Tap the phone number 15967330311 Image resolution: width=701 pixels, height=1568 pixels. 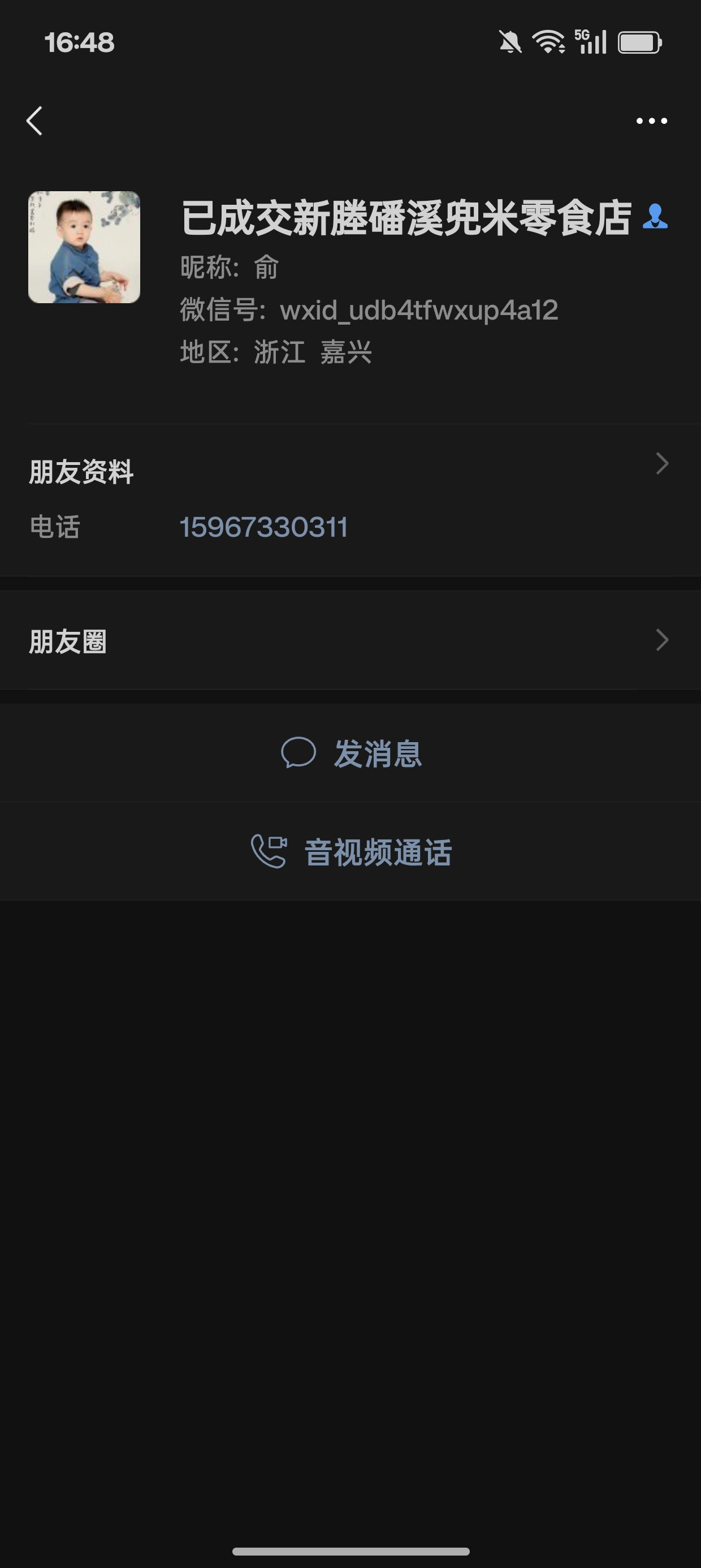(x=263, y=527)
